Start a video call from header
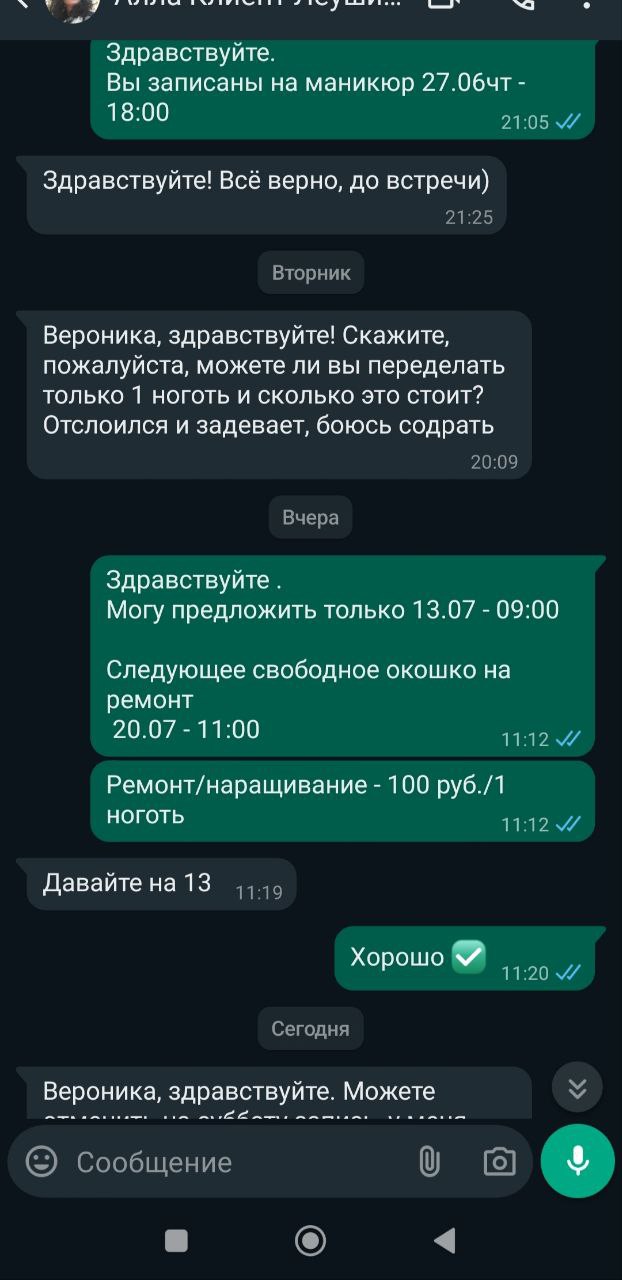The height and width of the screenshot is (1280, 622). pyautogui.click(x=442, y=4)
